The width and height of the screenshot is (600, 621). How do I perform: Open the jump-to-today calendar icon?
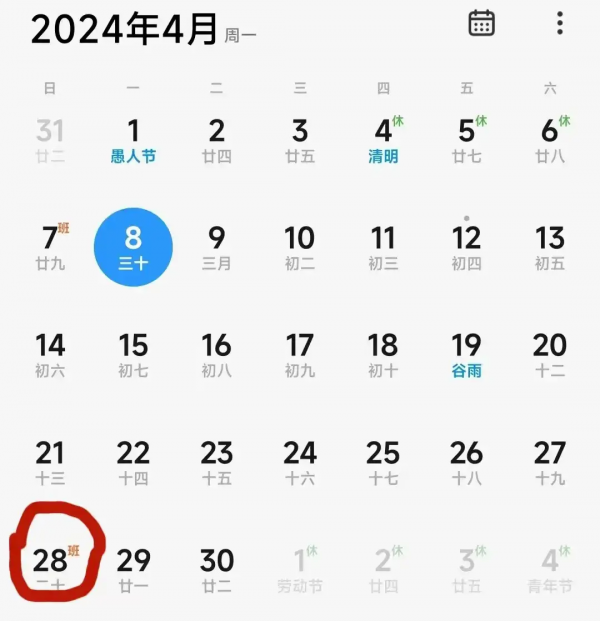click(481, 23)
